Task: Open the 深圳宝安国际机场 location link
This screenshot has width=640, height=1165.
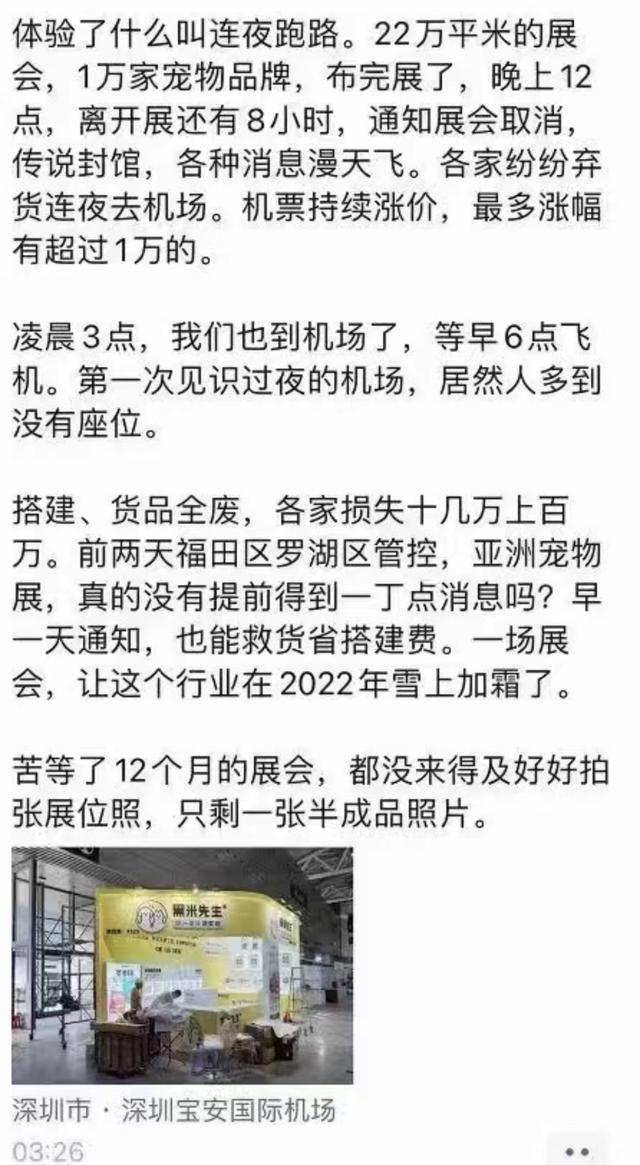Action: 173,1110
